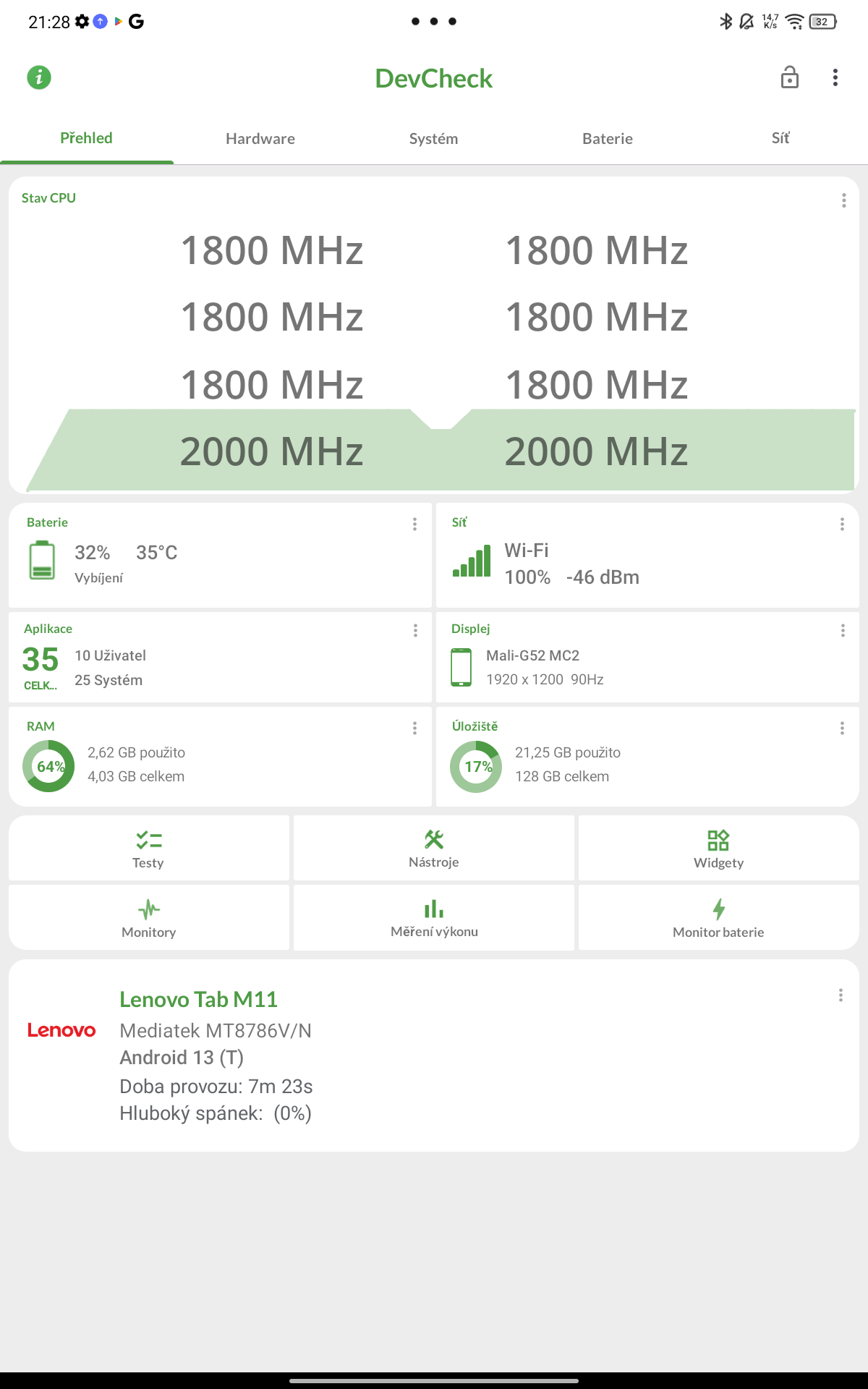
Task: Click the Lenovo Tab M11 device name
Action: 200,999
